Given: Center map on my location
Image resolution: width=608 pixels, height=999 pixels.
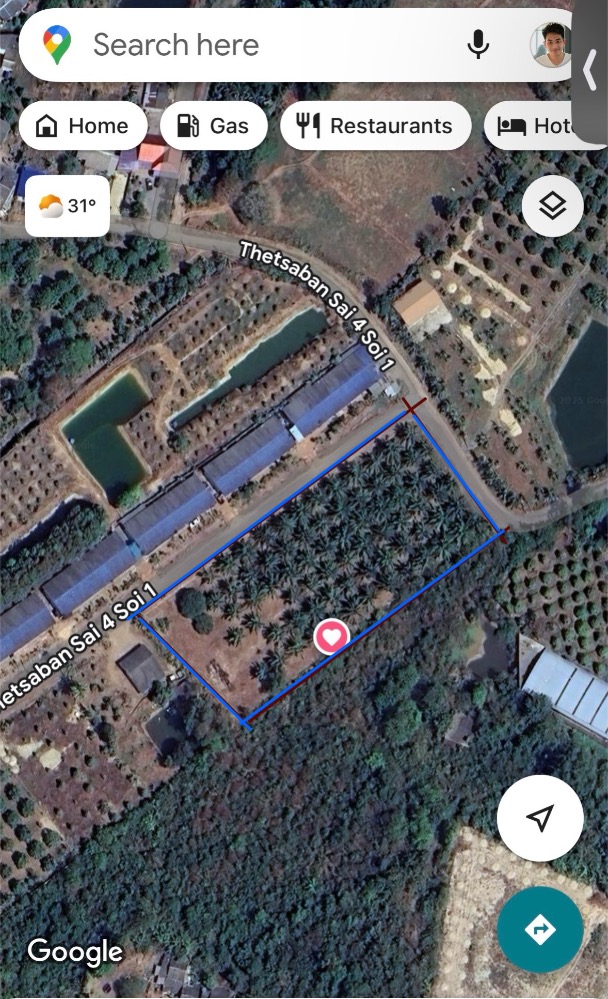Looking at the screenshot, I should 540,818.
